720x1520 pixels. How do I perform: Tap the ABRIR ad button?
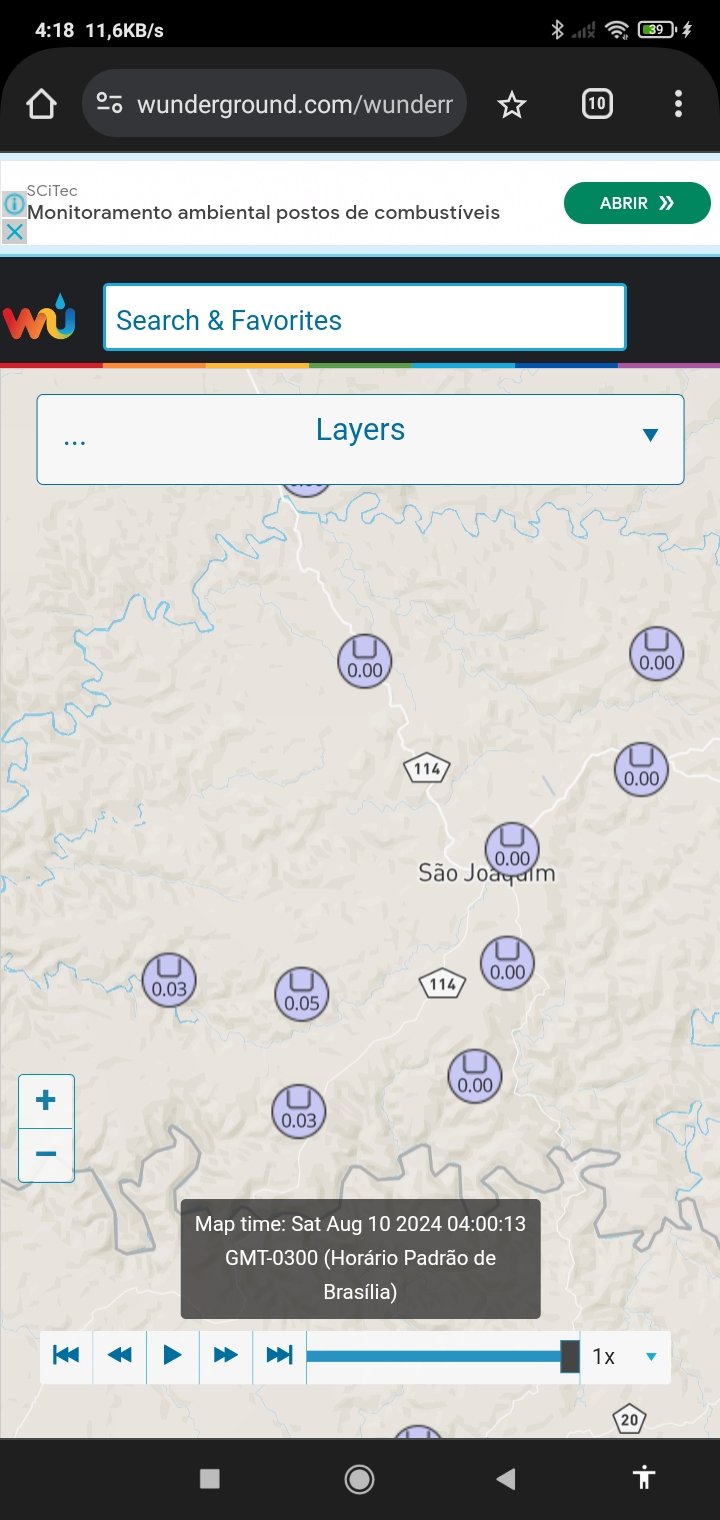tap(637, 203)
